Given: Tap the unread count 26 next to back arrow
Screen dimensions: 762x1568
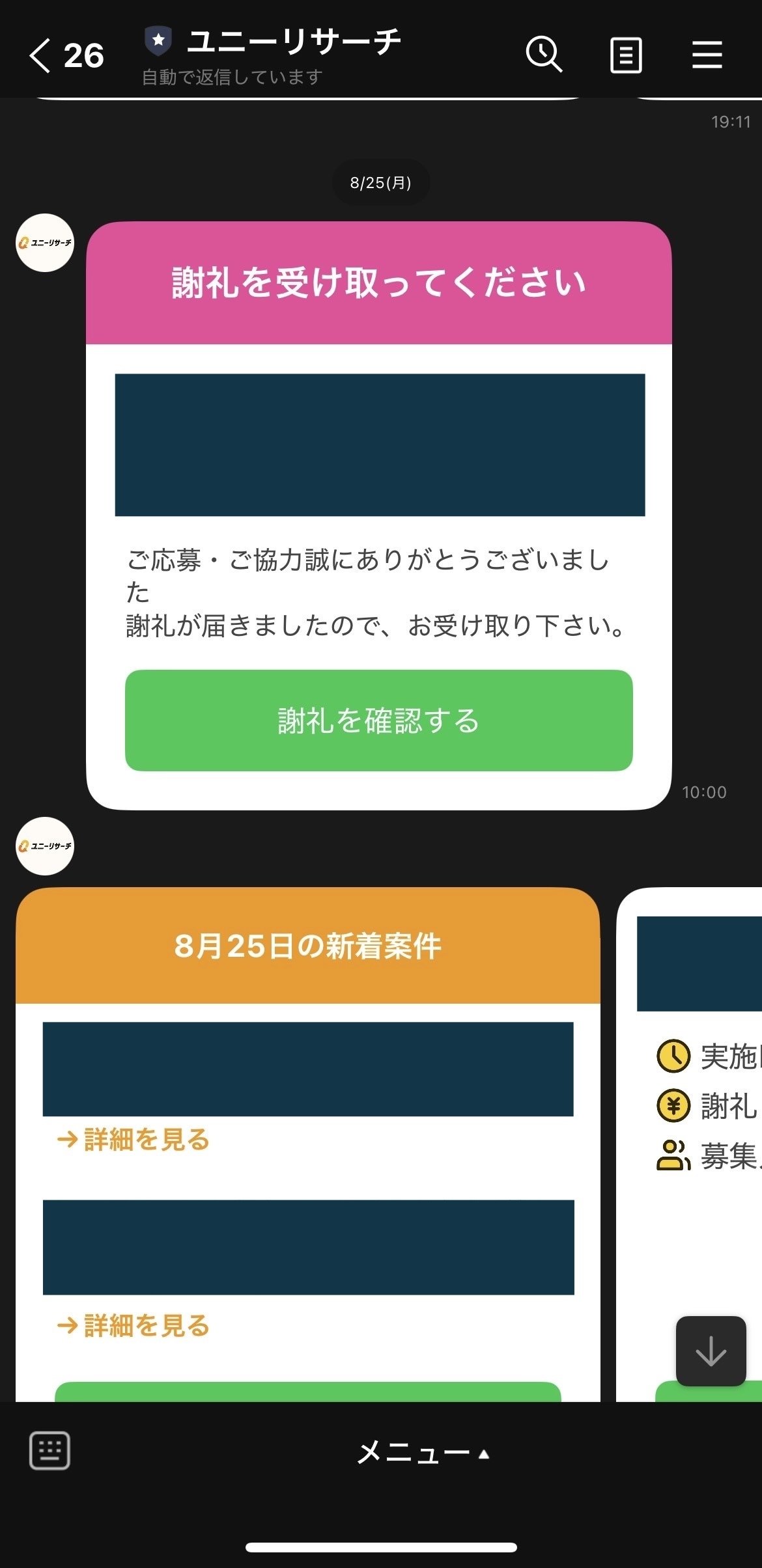Looking at the screenshot, I should click(x=85, y=55).
